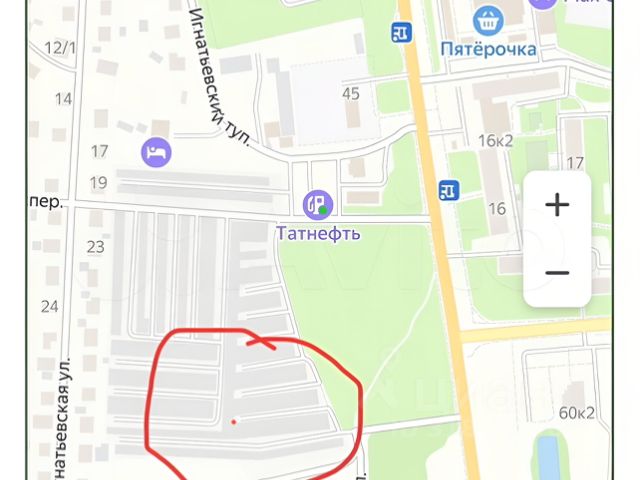640x480 pixels.
Task: Zoom in on the map
Action: click(x=557, y=205)
